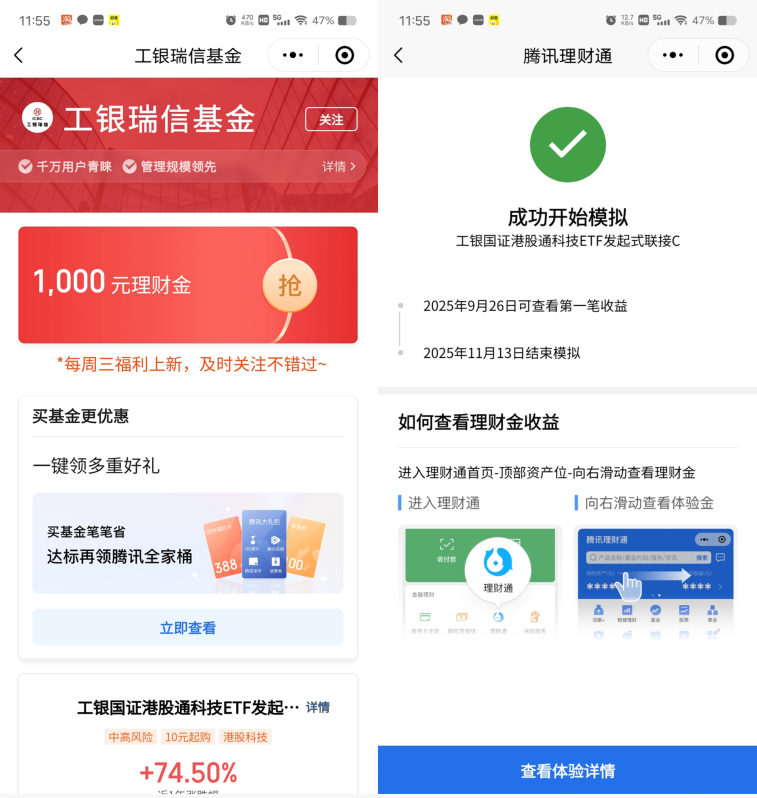Tap 抢 to grab 1,000元理财金
Image resolution: width=757 pixels, height=798 pixels.
[289, 285]
